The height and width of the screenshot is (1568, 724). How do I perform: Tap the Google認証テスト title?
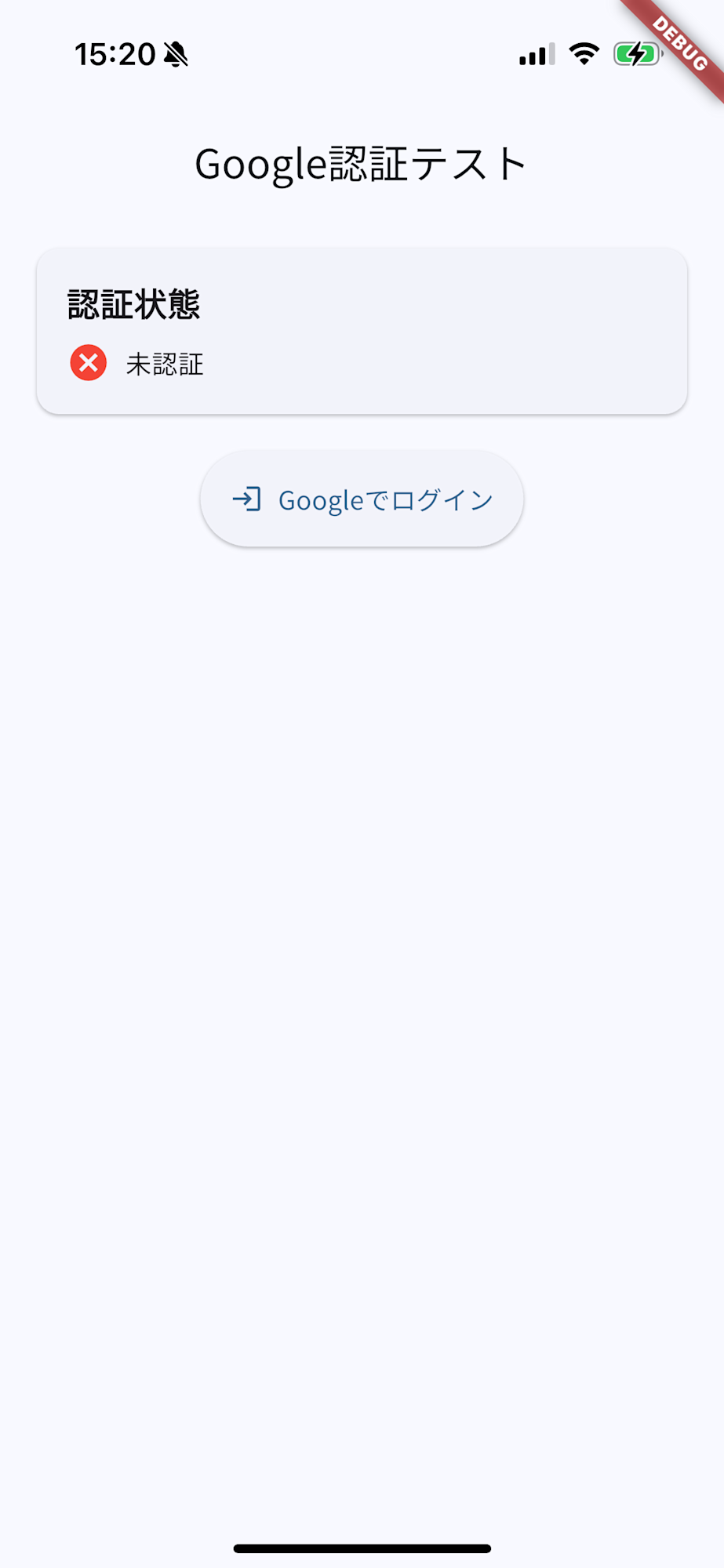coord(362,162)
